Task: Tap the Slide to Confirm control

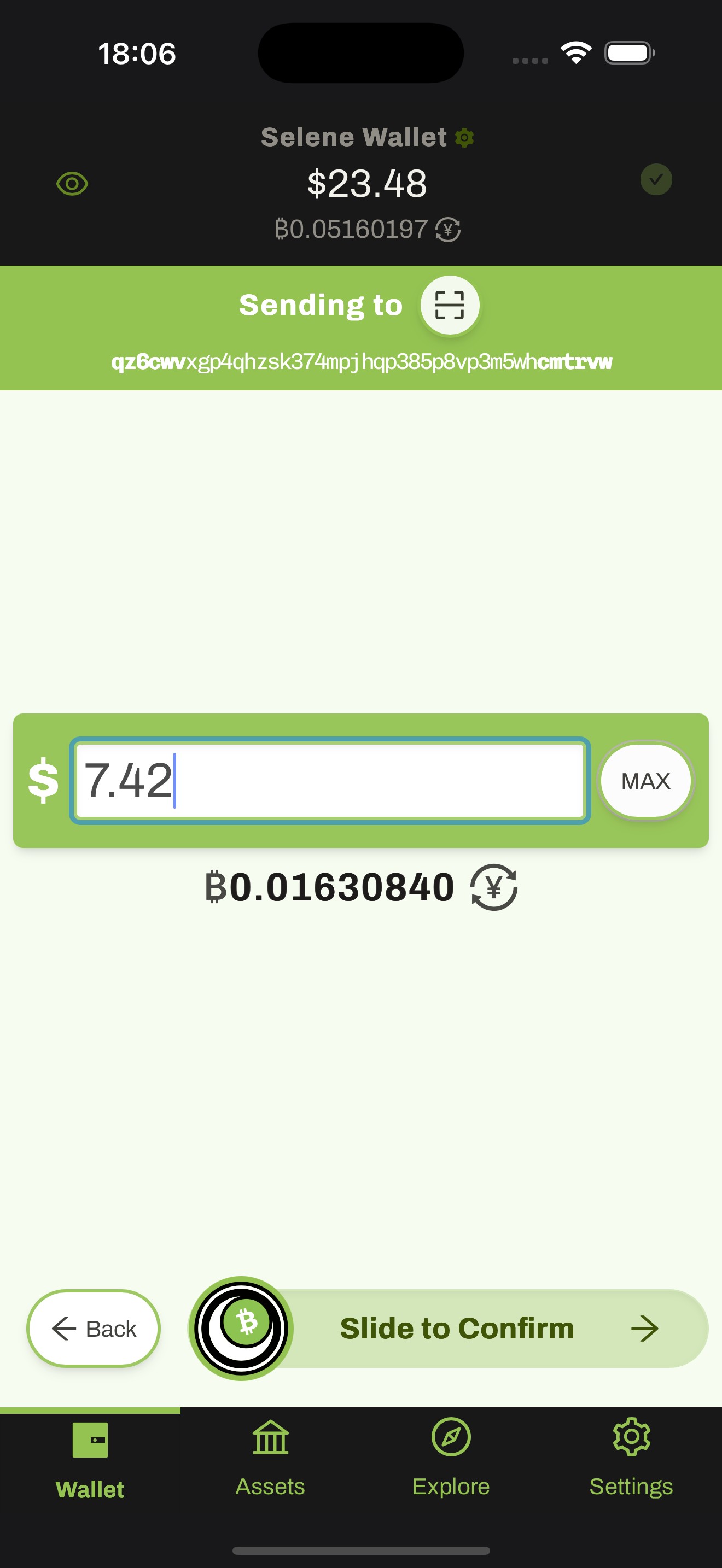Action: tap(457, 1328)
